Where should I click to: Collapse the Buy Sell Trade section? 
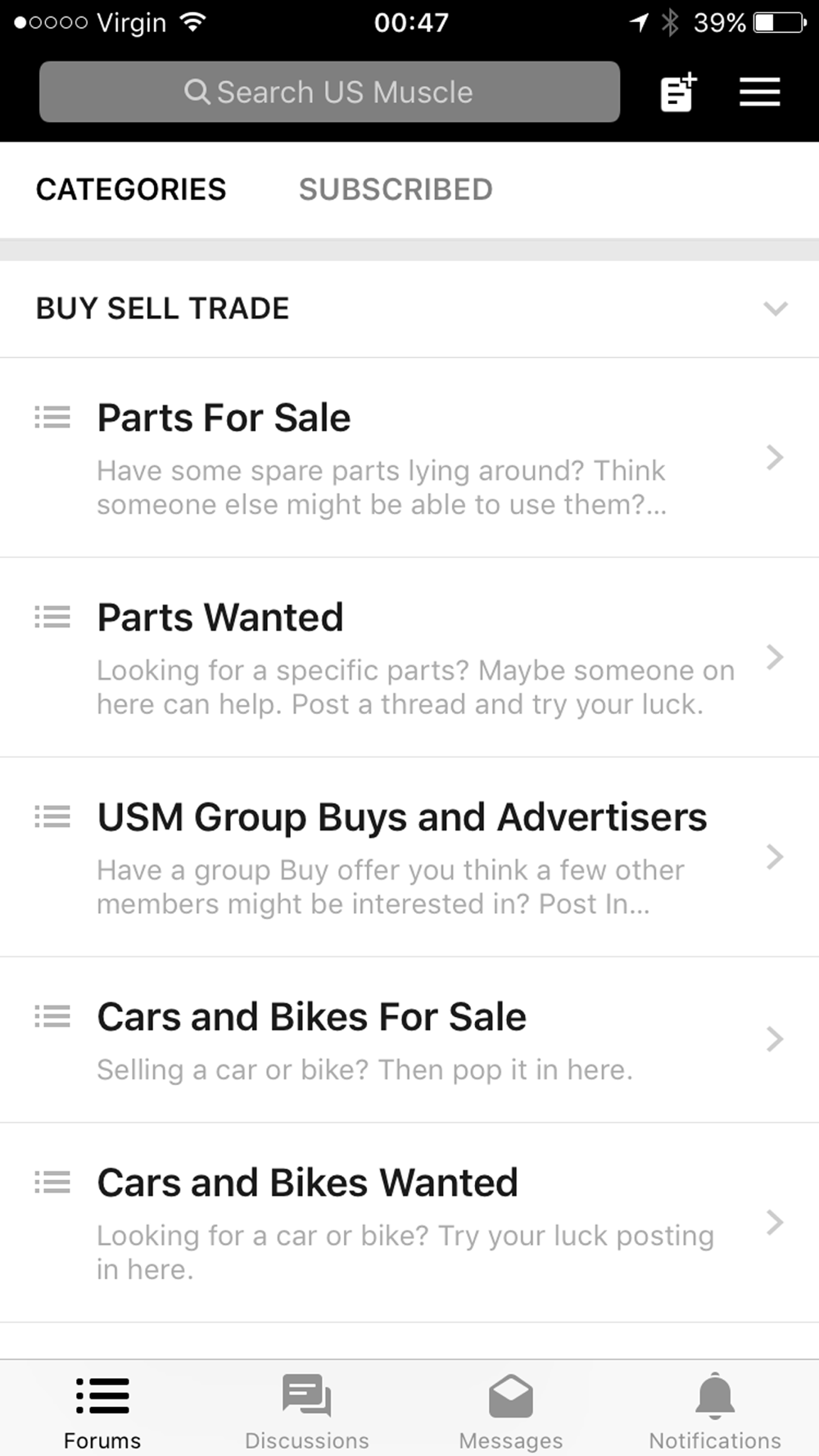(x=409, y=309)
